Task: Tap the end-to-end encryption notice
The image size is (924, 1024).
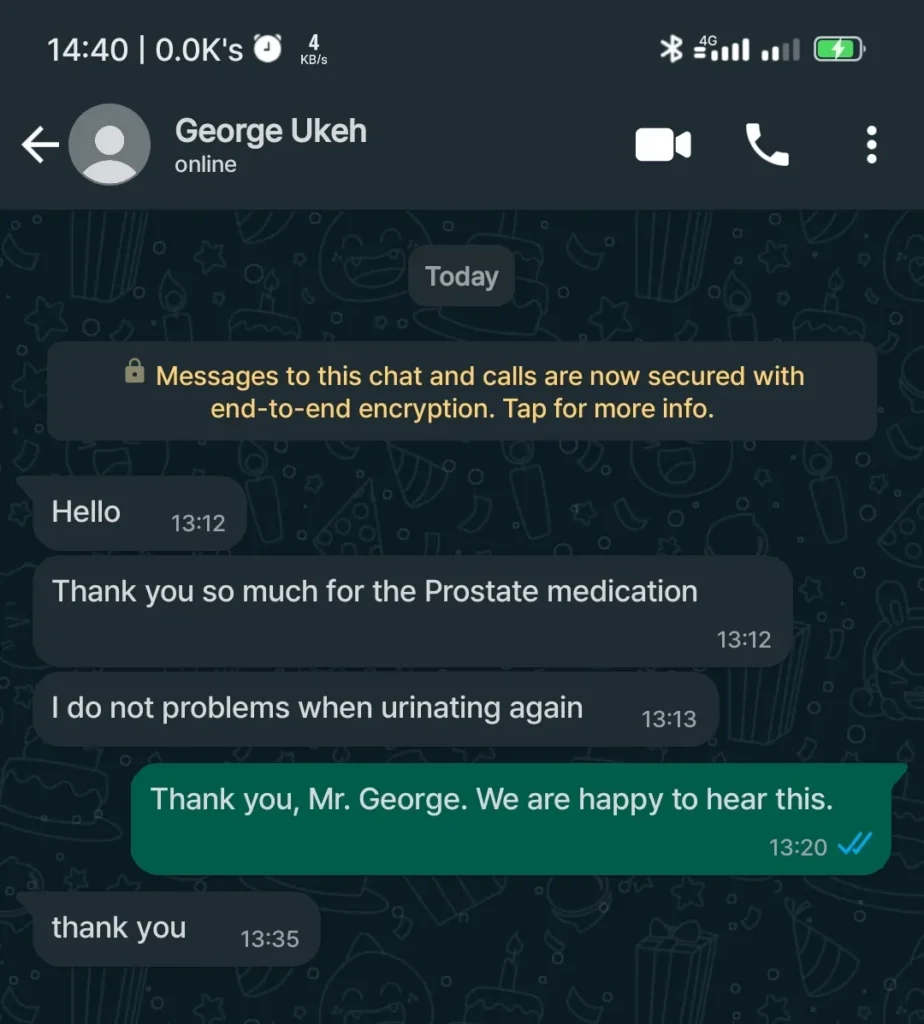Action: (462, 392)
